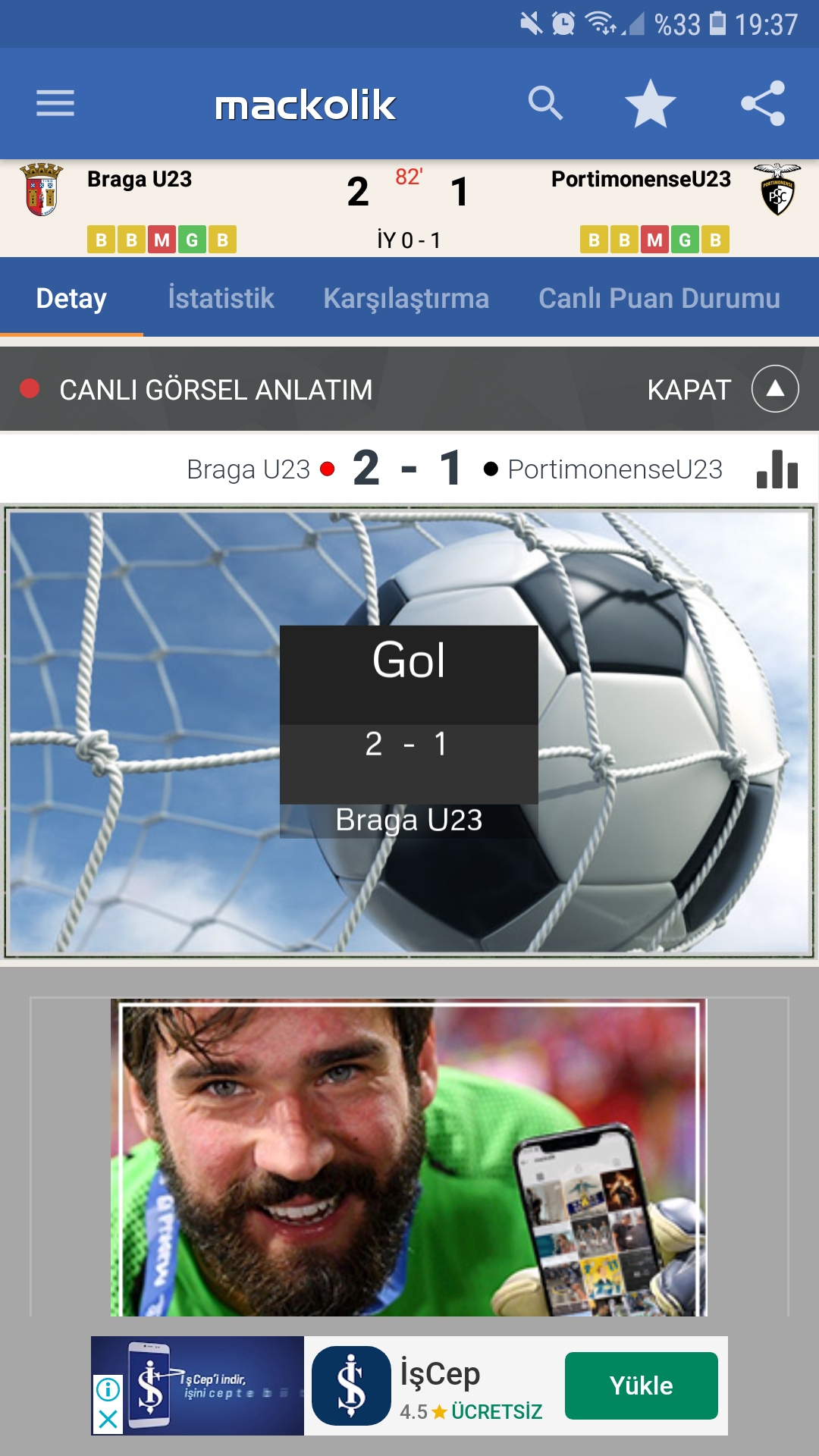The width and height of the screenshot is (819, 1456).
Task: Open PortimonenseU23 team page
Action: coord(641,179)
